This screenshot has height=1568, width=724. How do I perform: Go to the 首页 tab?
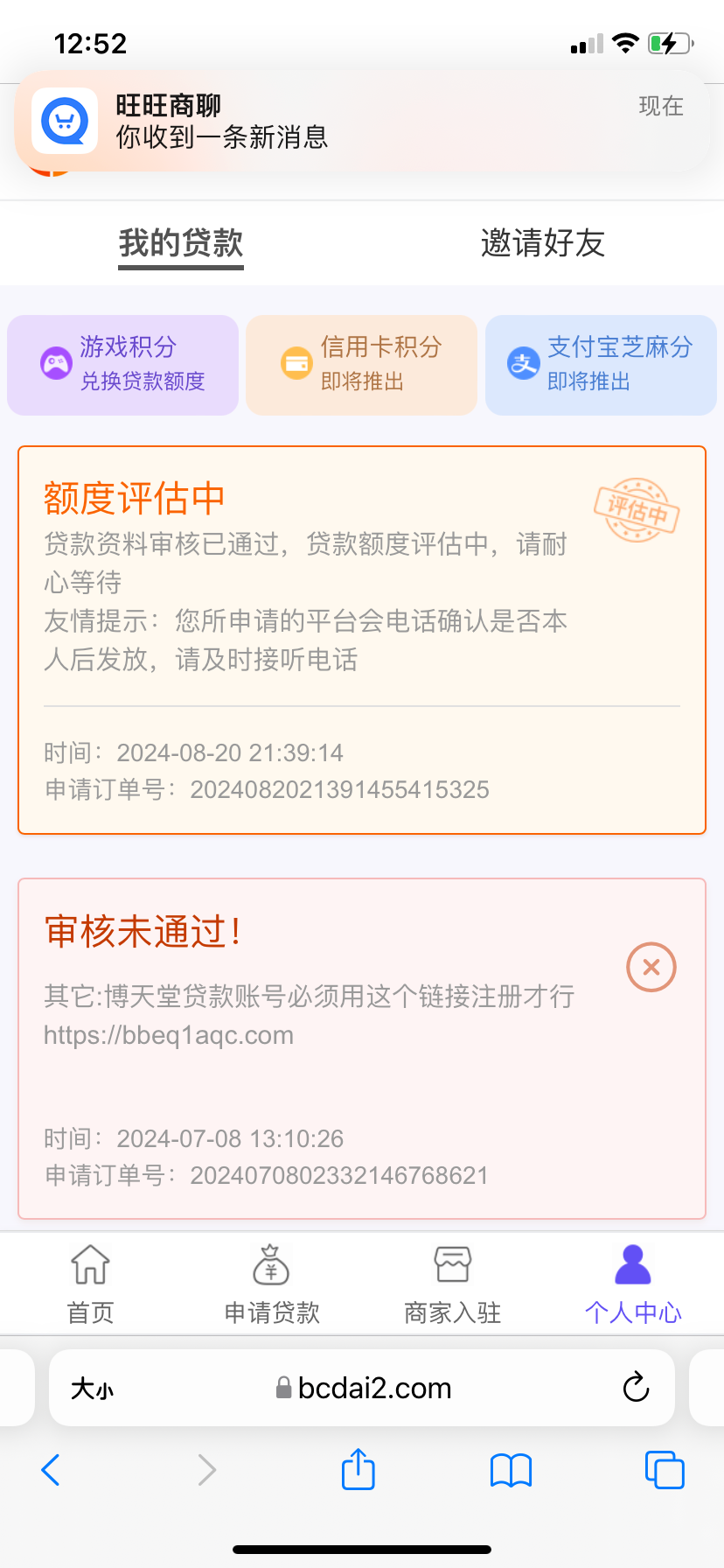(91, 1284)
